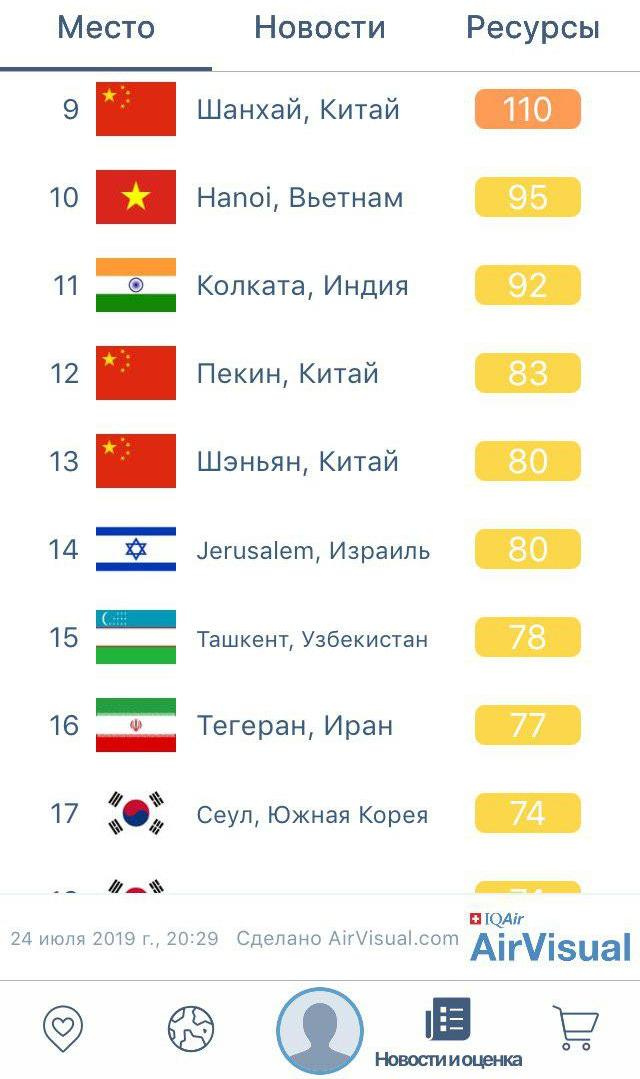
Task: Open the favorite places heart-pin tab
Action: tap(62, 1028)
